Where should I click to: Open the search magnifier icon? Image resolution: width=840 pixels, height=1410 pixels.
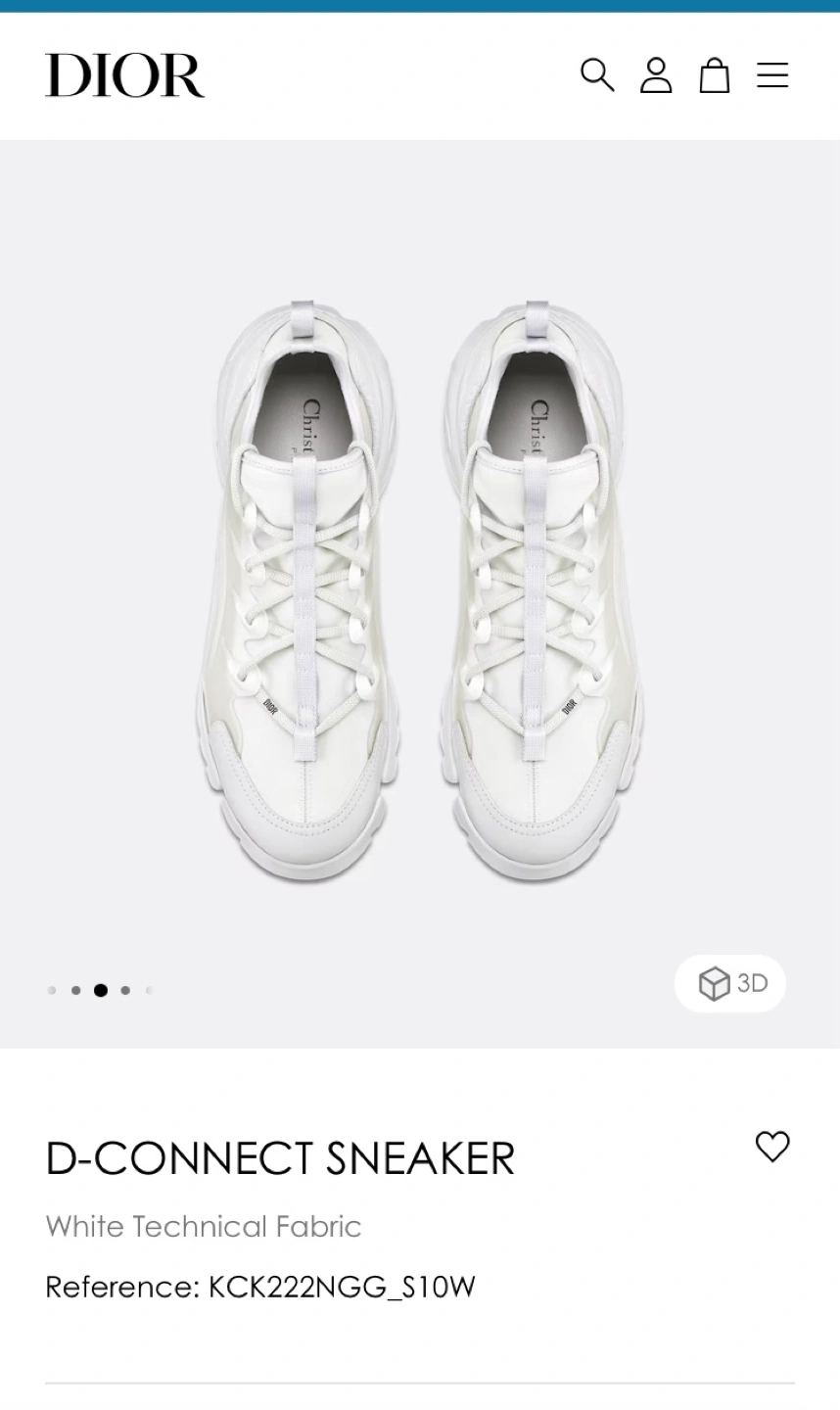click(597, 74)
